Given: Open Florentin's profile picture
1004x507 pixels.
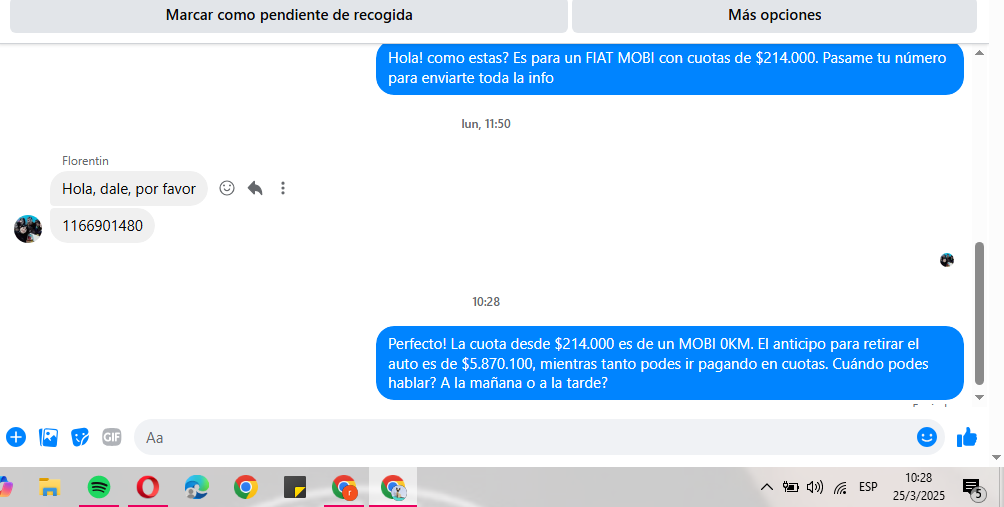Looking at the screenshot, I should pos(28,228).
